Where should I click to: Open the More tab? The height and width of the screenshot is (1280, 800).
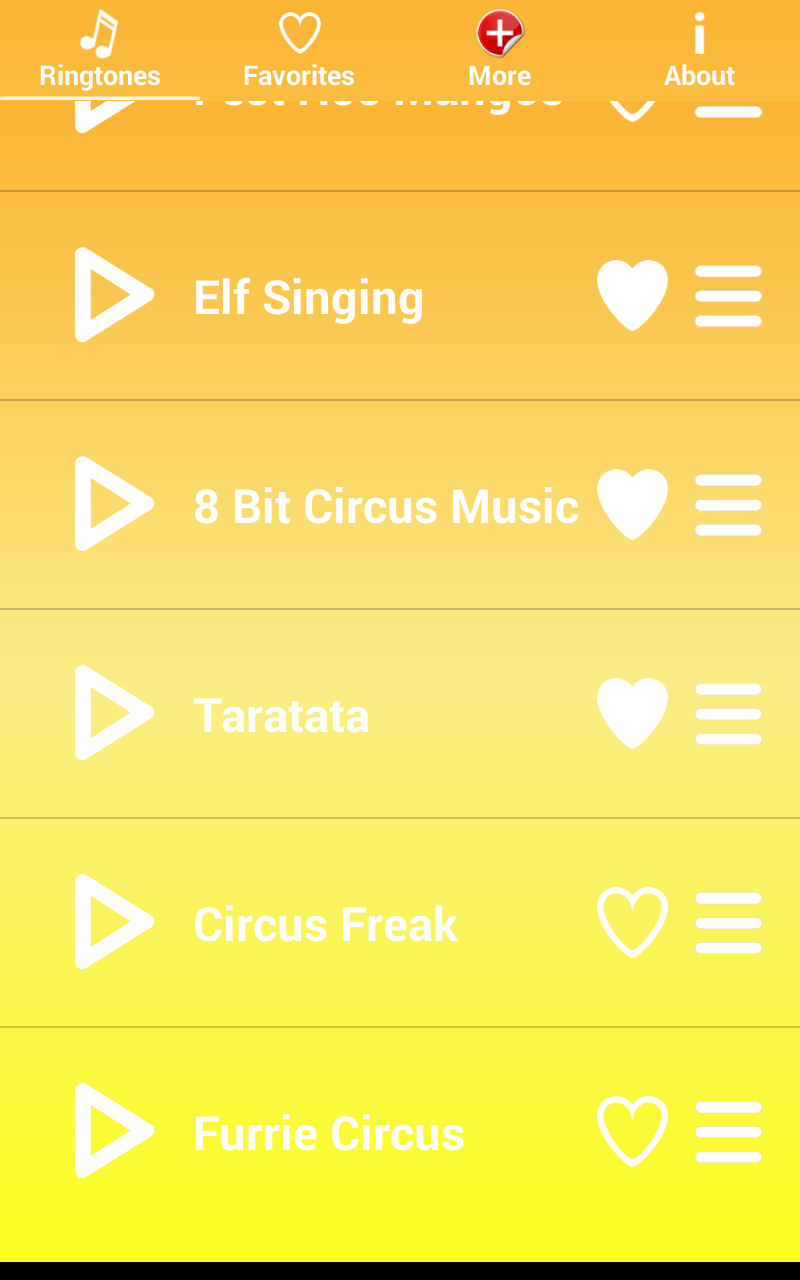(499, 50)
